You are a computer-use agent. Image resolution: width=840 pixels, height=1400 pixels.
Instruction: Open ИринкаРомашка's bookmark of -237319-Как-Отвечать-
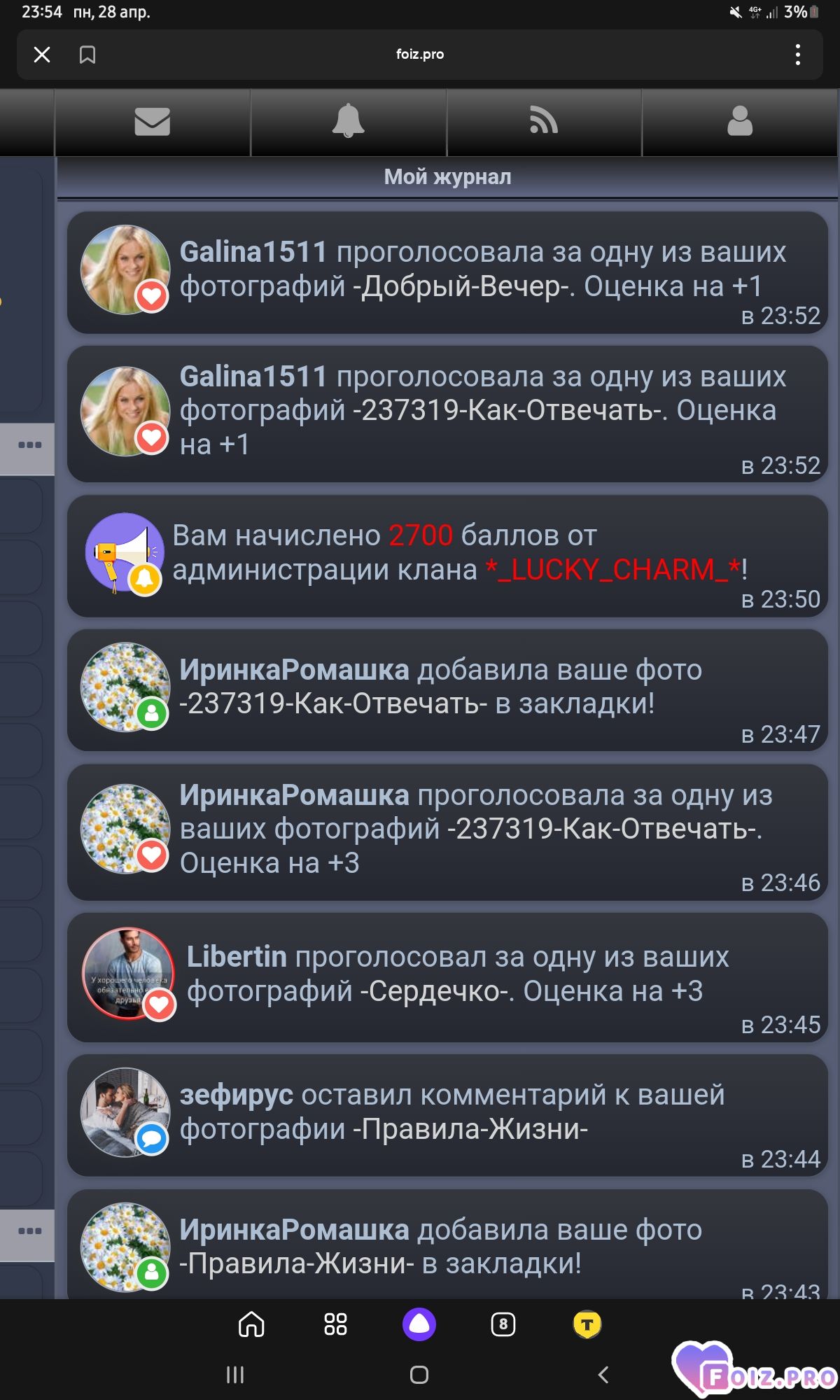point(447,690)
